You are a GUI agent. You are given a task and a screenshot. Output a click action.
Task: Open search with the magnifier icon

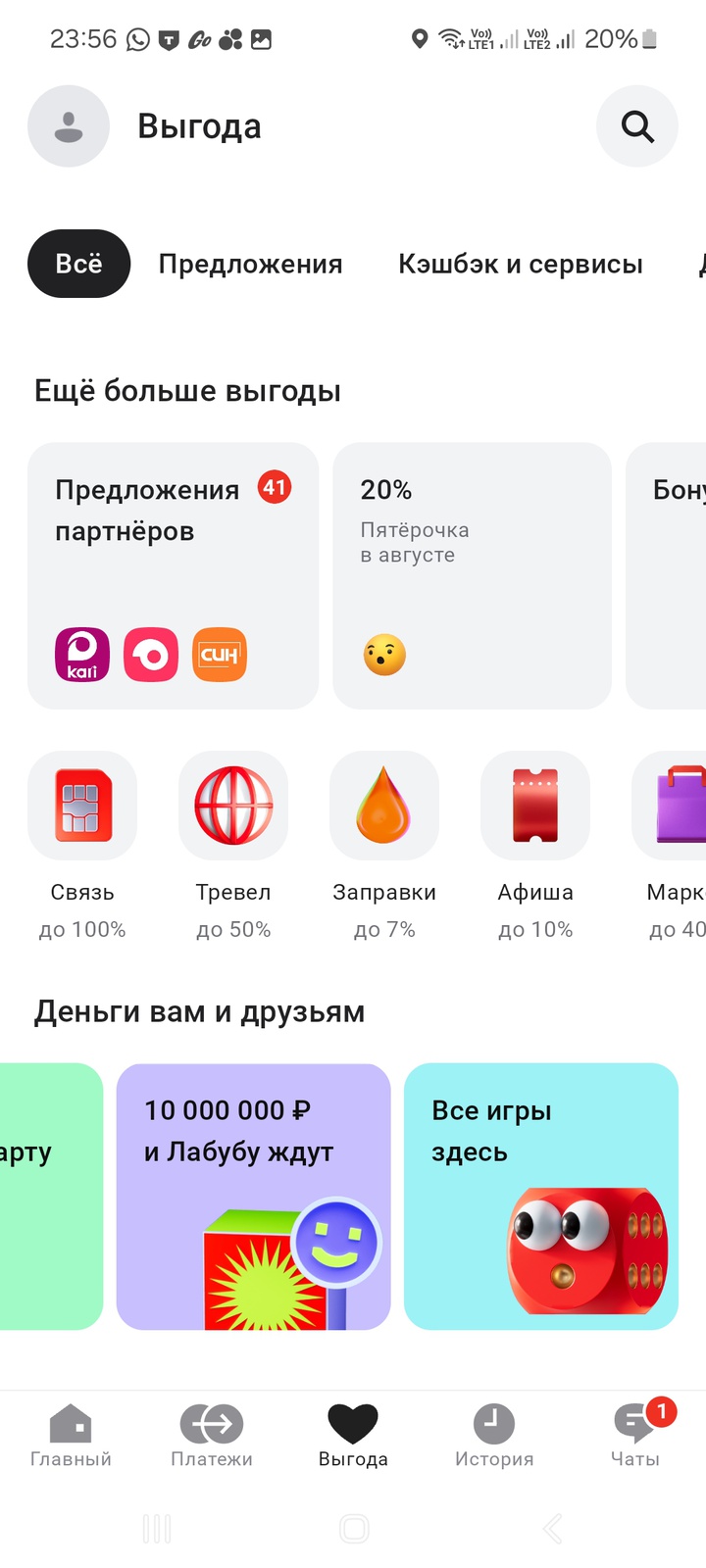tap(637, 126)
